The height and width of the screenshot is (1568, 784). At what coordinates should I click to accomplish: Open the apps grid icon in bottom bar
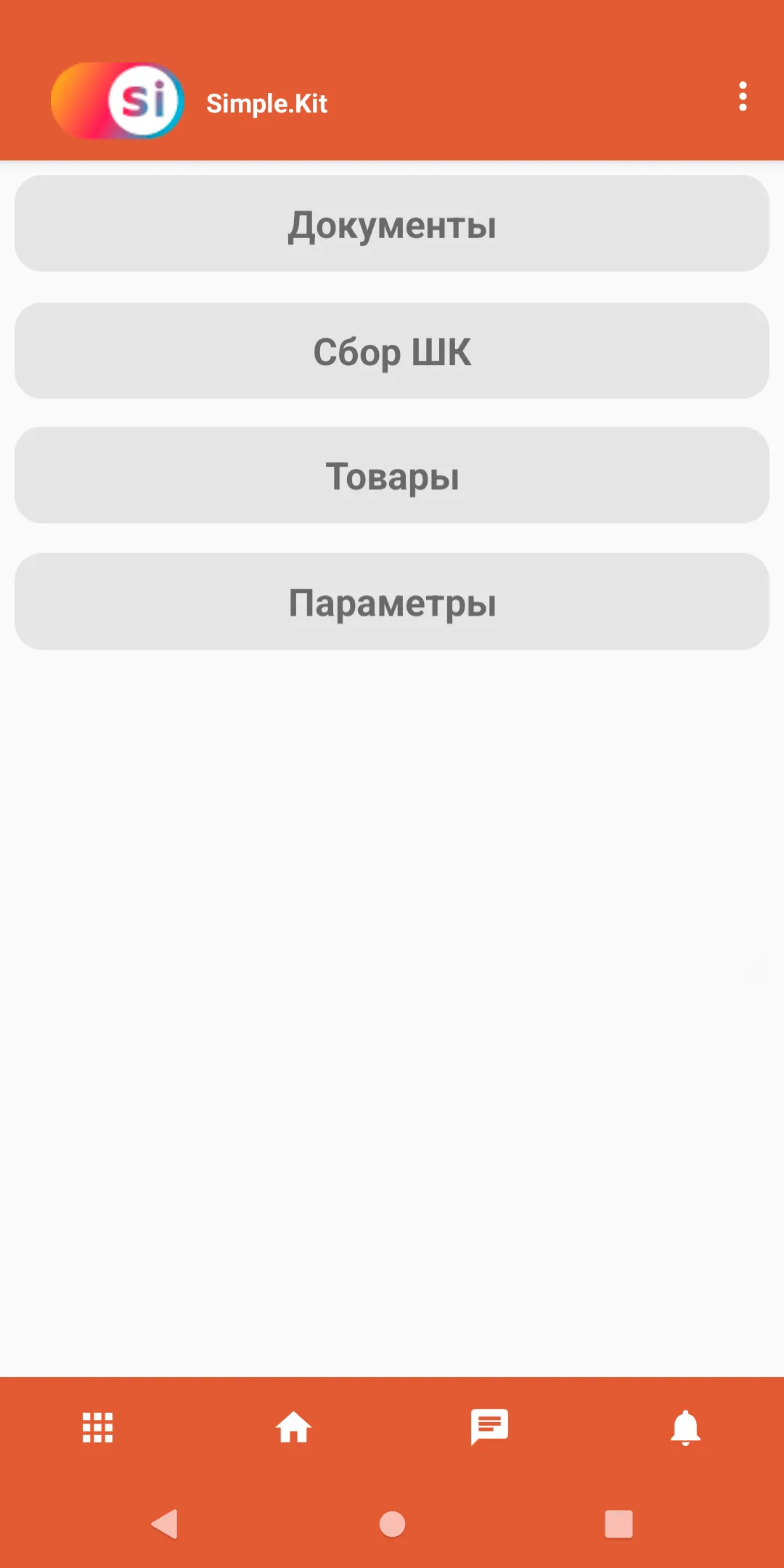pyautogui.click(x=97, y=1426)
